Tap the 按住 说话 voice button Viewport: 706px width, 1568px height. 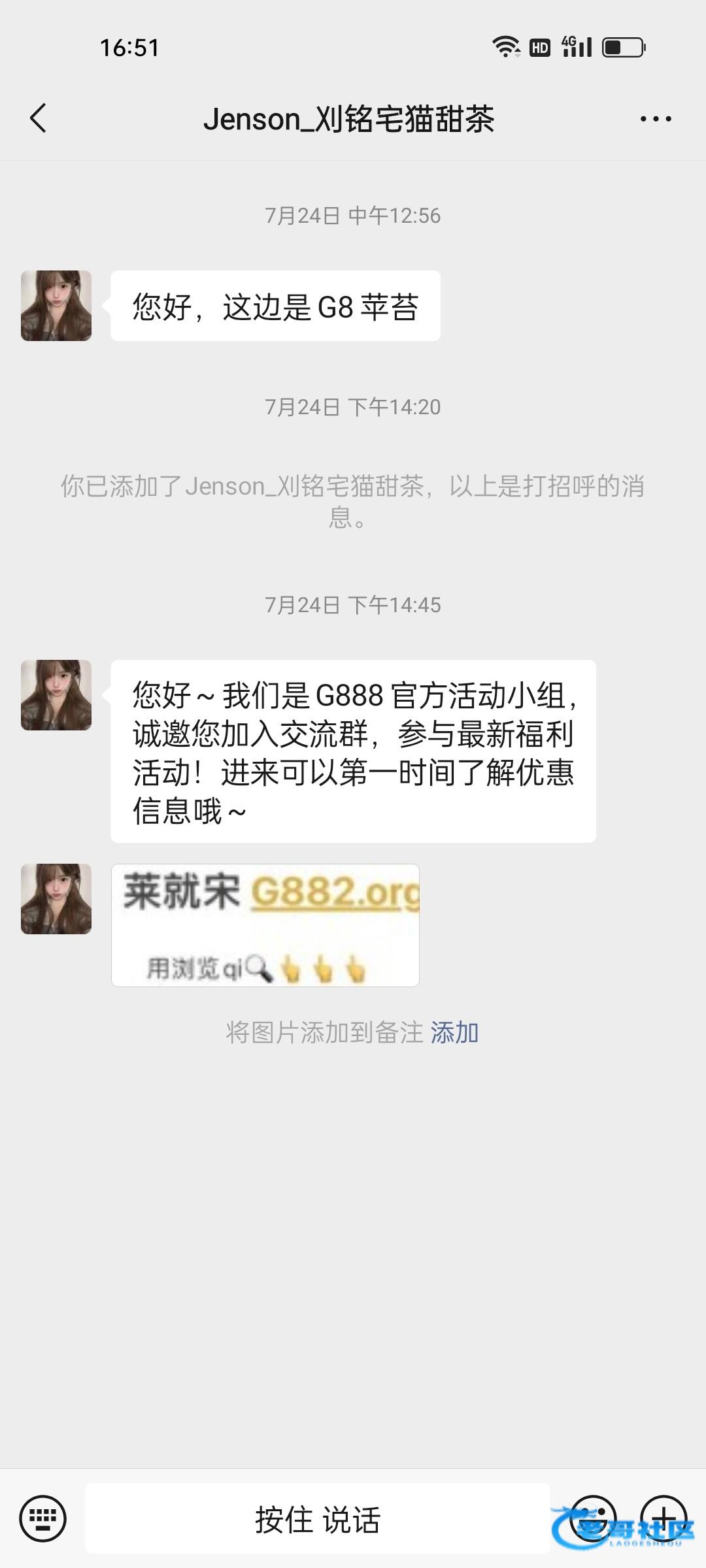pyautogui.click(x=317, y=1518)
